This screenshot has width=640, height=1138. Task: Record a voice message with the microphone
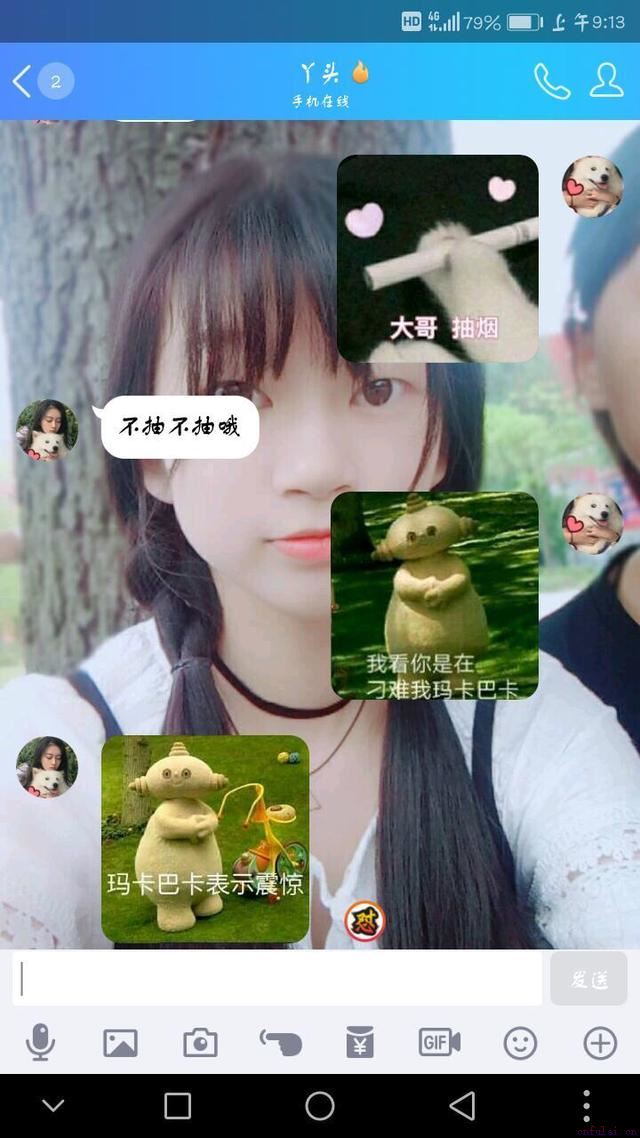click(x=40, y=1043)
